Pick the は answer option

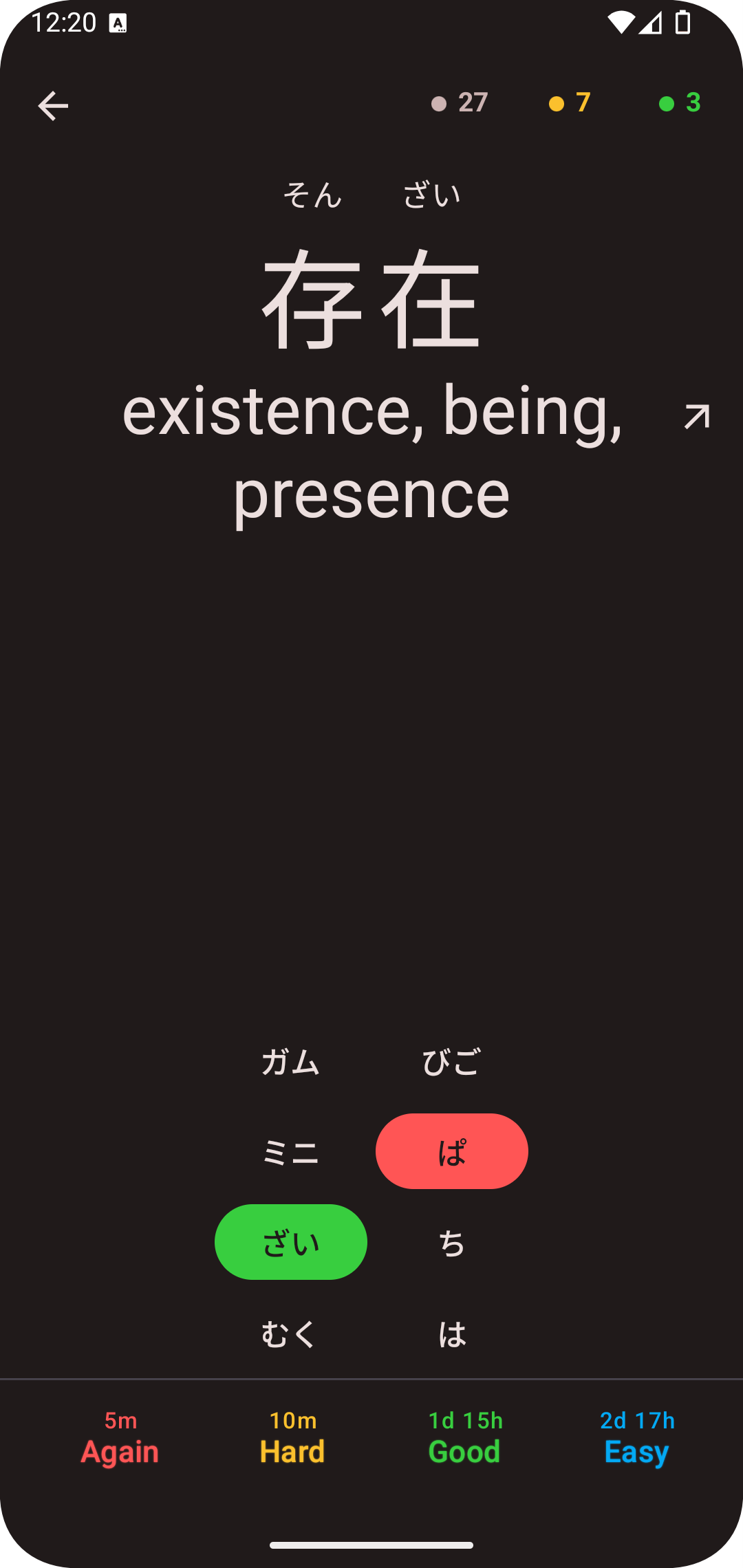pyautogui.click(x=451, y=1333)
